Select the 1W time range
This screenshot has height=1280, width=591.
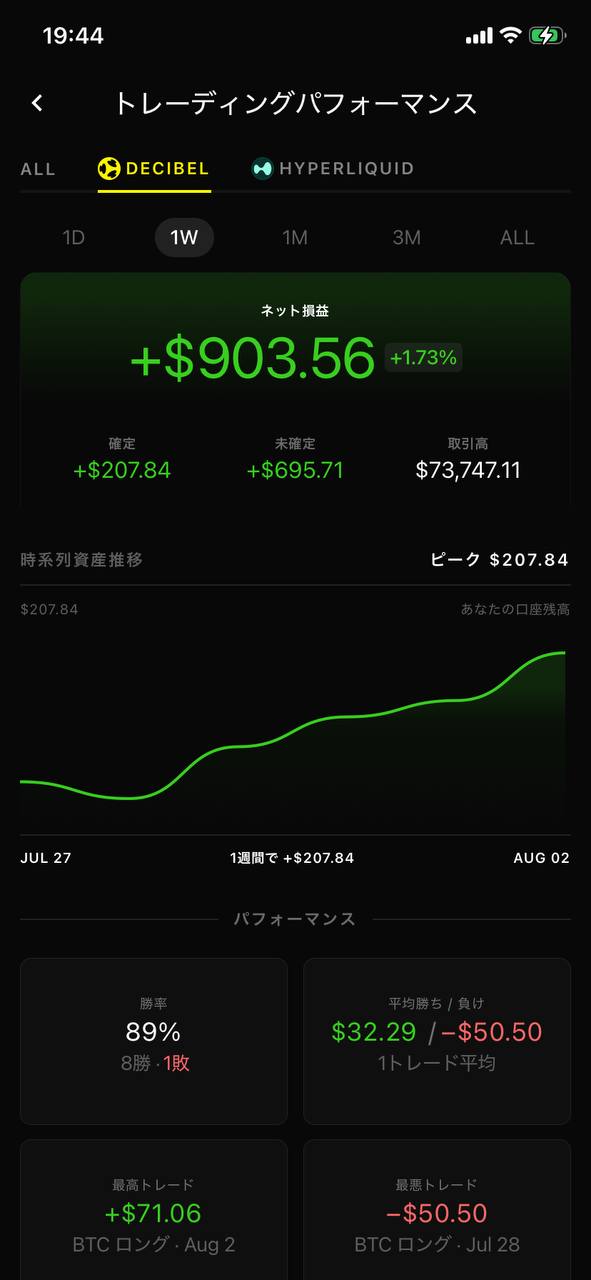click(x=184, y=238)
